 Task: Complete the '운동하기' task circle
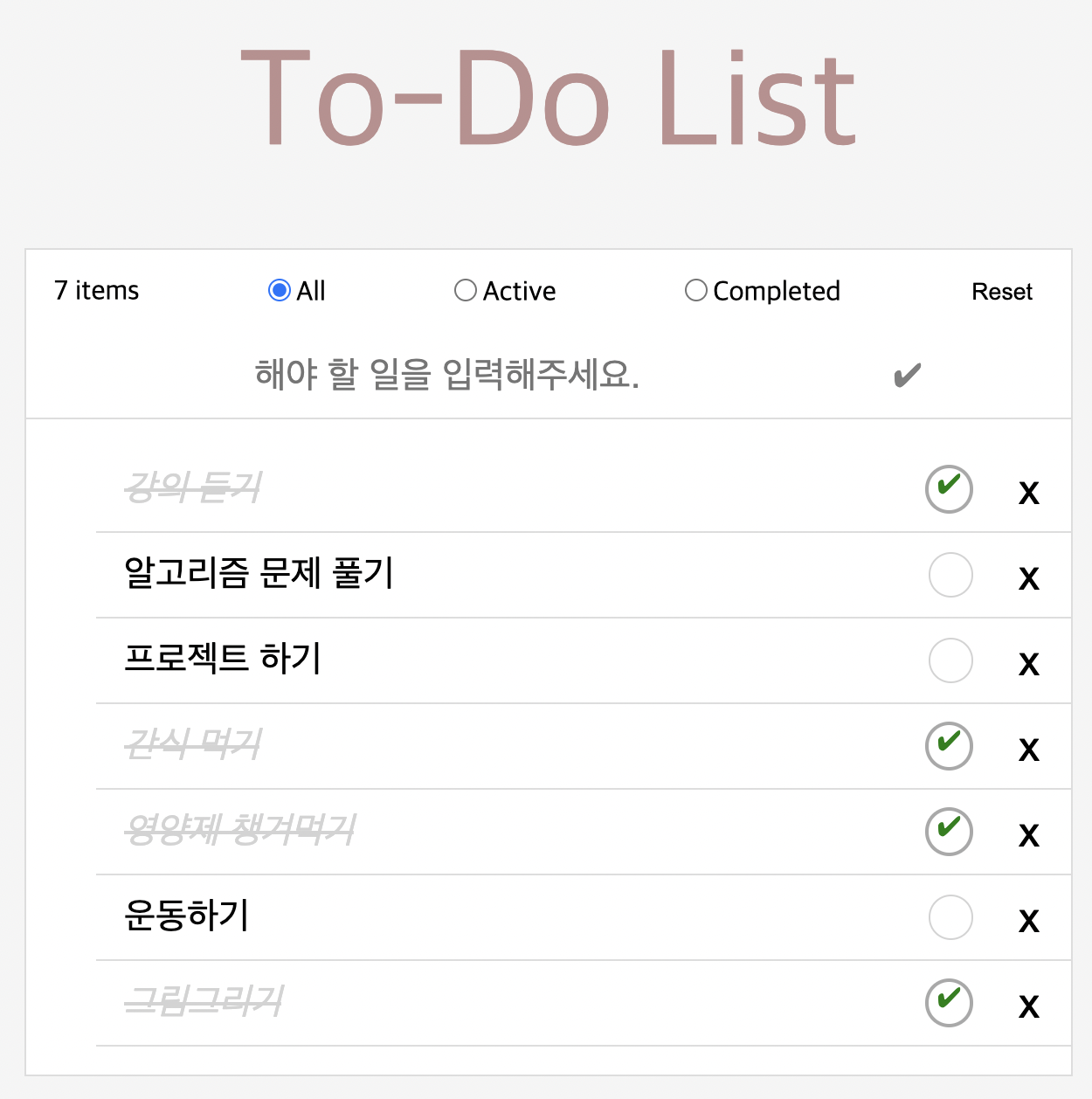coord(950,918)
